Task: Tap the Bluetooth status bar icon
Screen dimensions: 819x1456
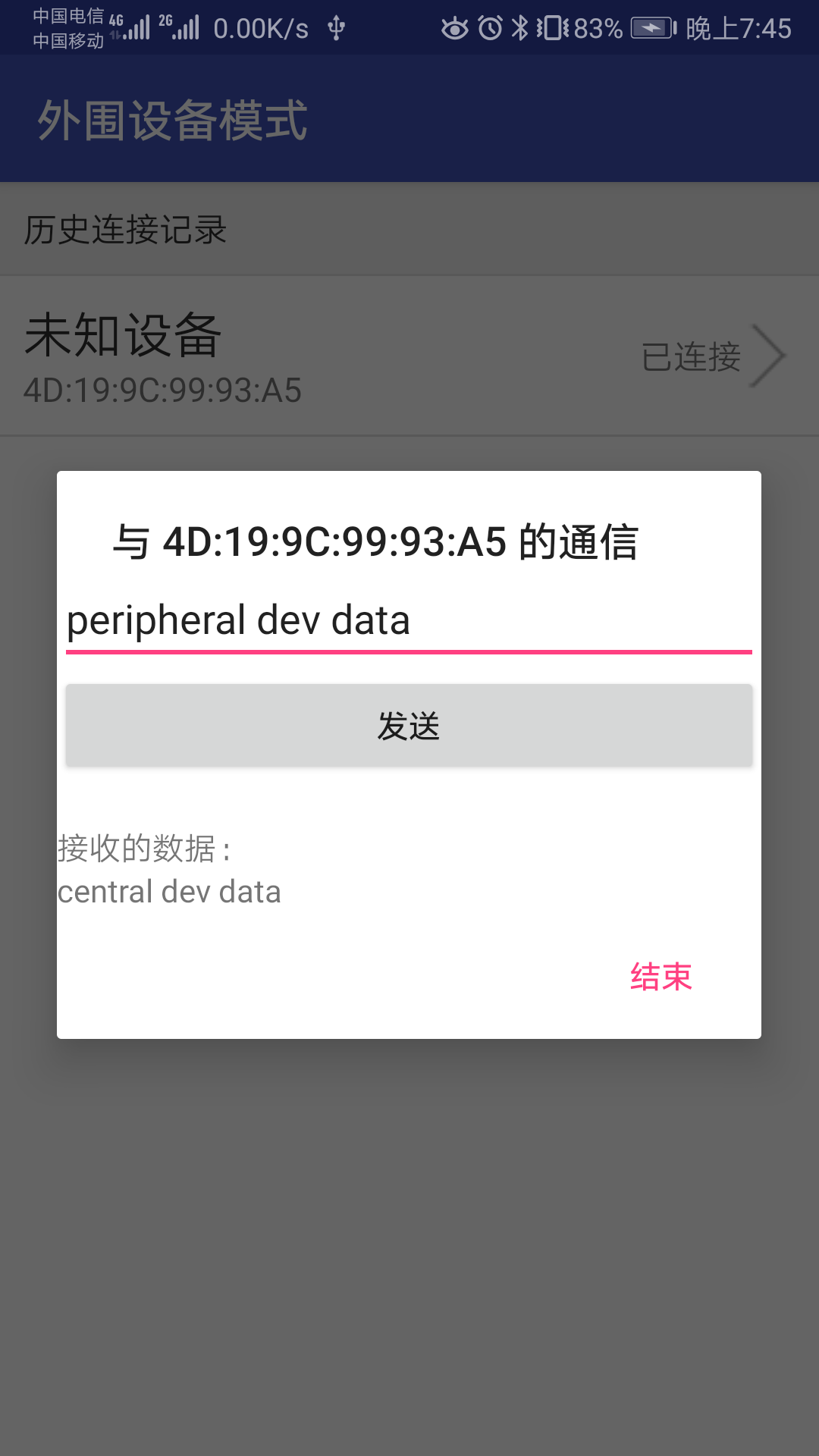Action: point(522,27)
